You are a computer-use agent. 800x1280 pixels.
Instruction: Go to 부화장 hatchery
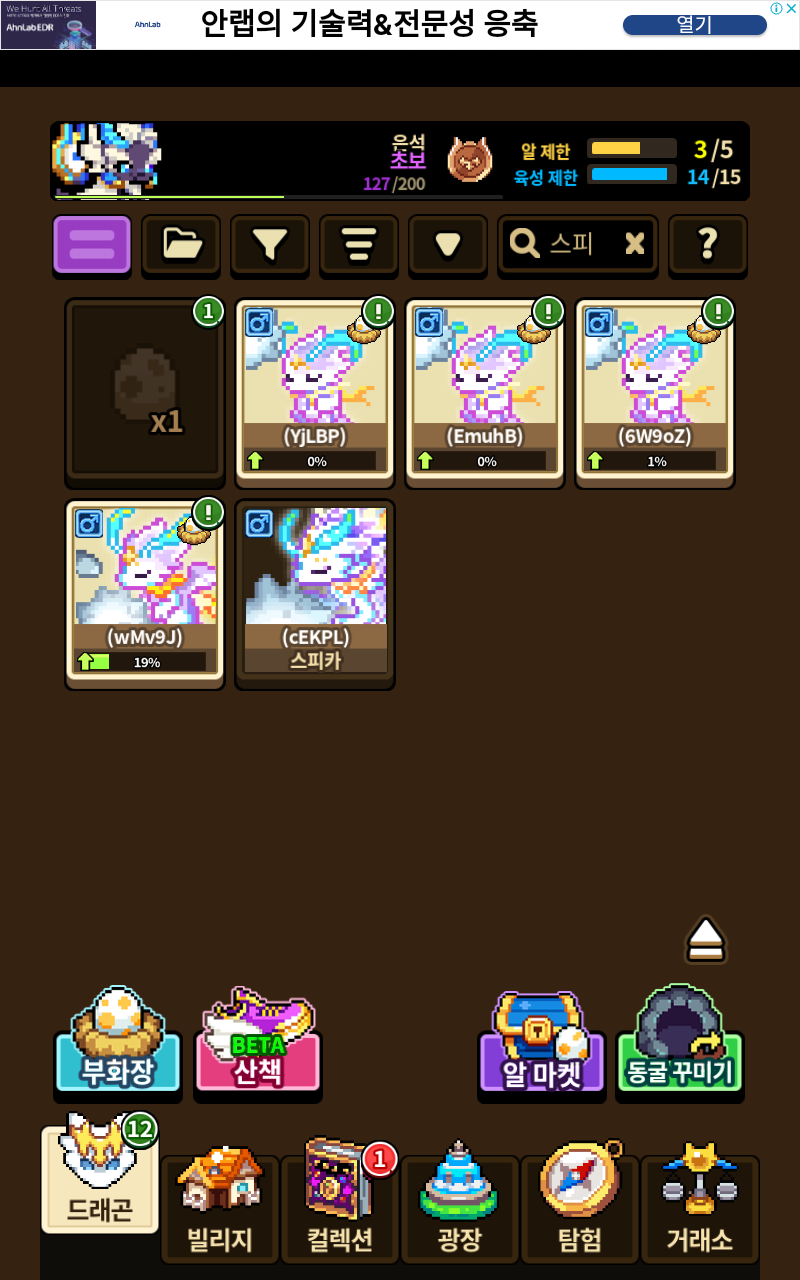tap(118, 1045)
